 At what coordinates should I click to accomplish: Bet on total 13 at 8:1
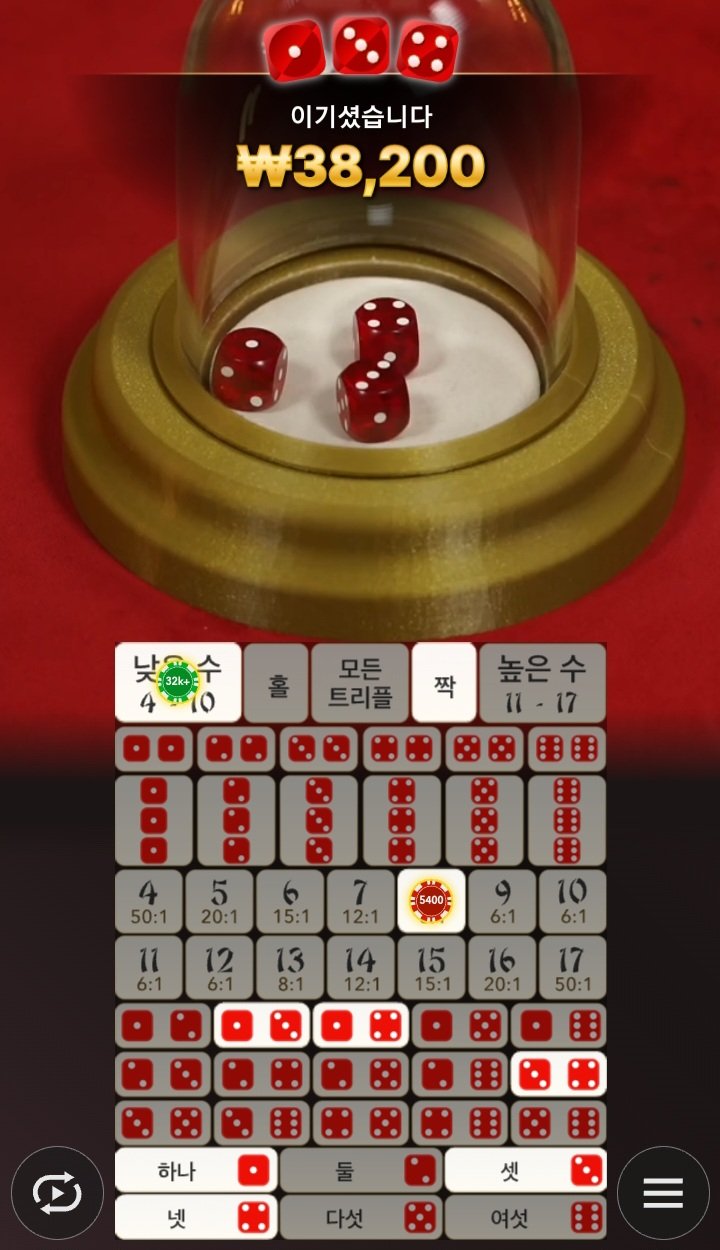pos(290,967)
